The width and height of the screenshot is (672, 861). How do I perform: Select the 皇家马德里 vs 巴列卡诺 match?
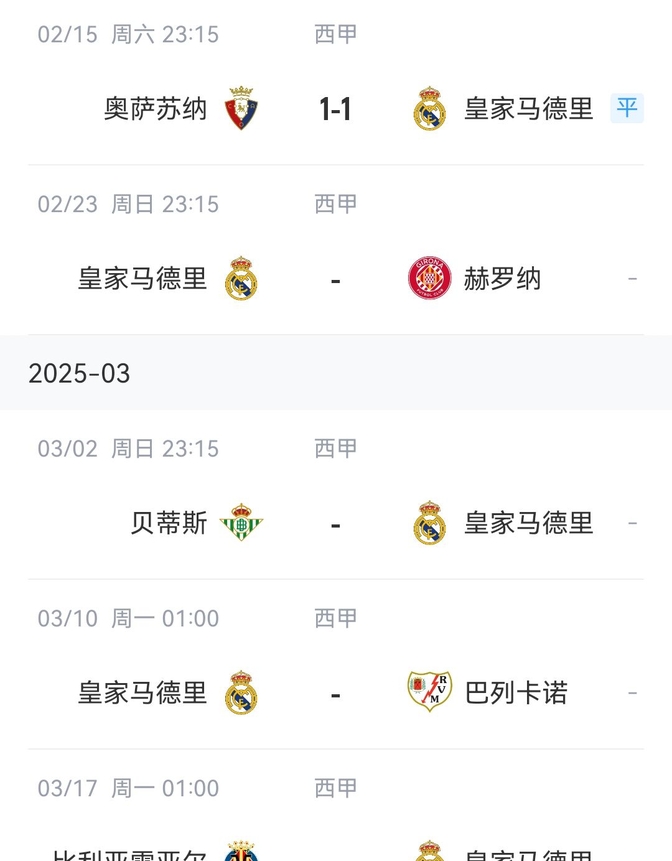(x=335, y=694)
